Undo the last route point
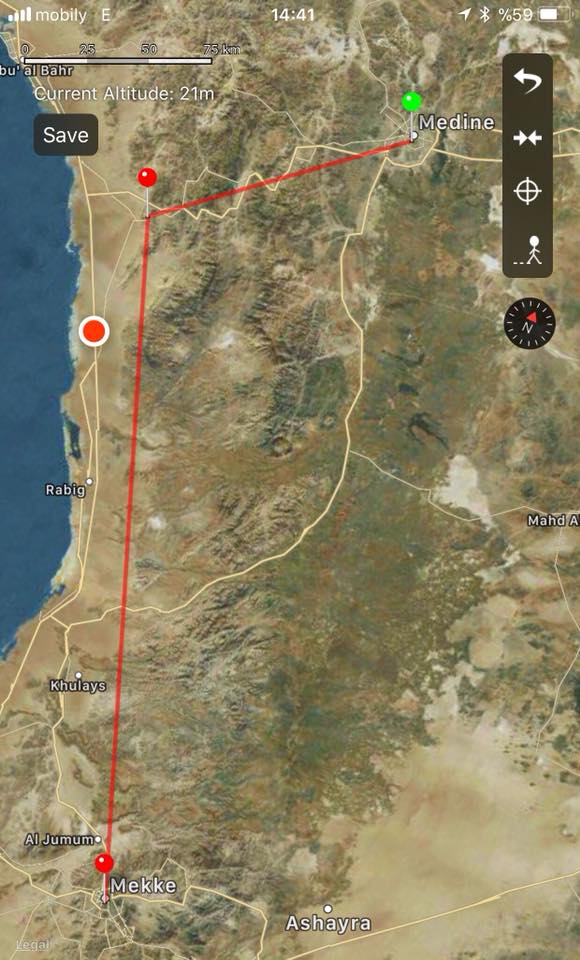The height and width of the screenshot is (960, 580). tap(527, 80)
